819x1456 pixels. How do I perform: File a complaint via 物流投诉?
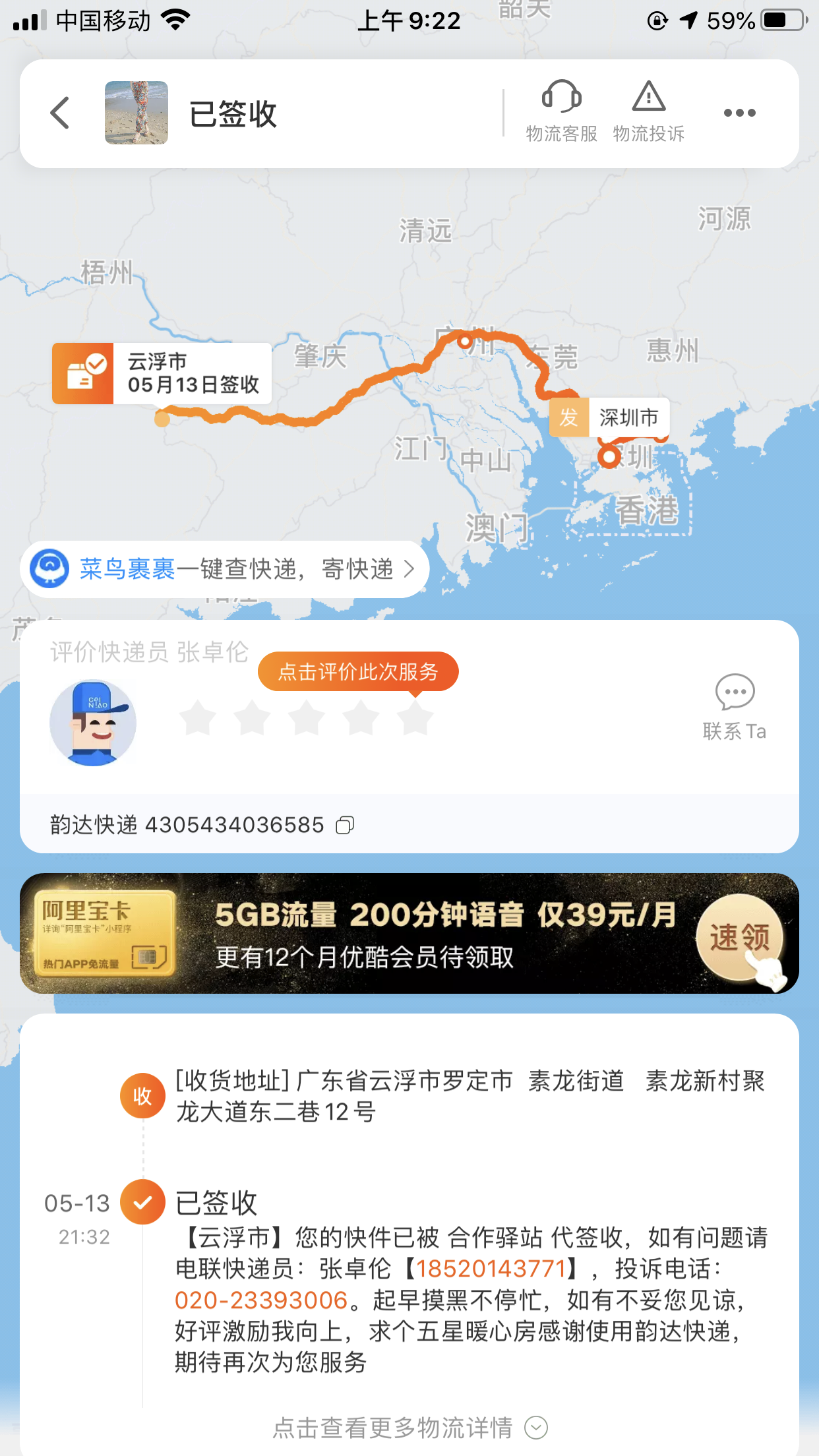(648, 112)
